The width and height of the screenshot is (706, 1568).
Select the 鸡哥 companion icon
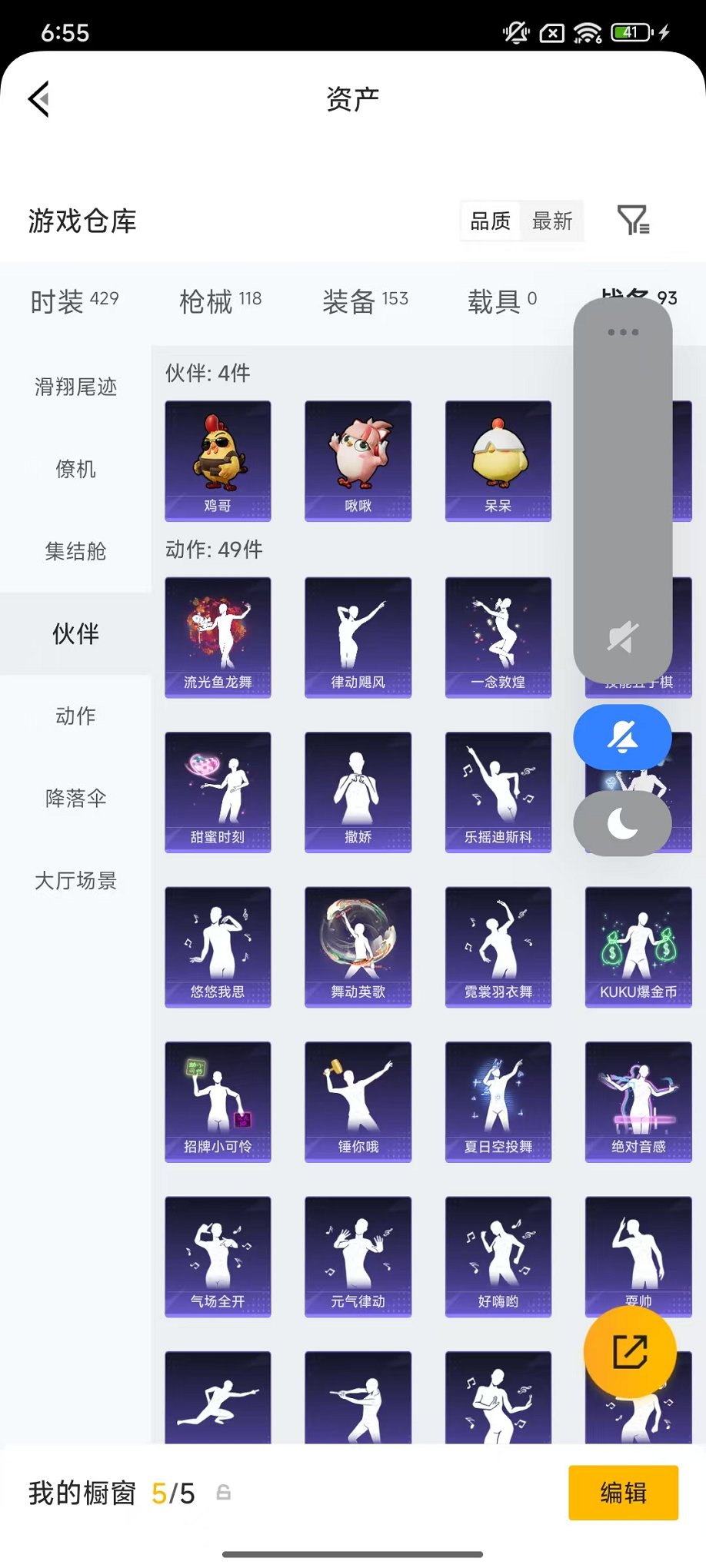tap(218, 460)
